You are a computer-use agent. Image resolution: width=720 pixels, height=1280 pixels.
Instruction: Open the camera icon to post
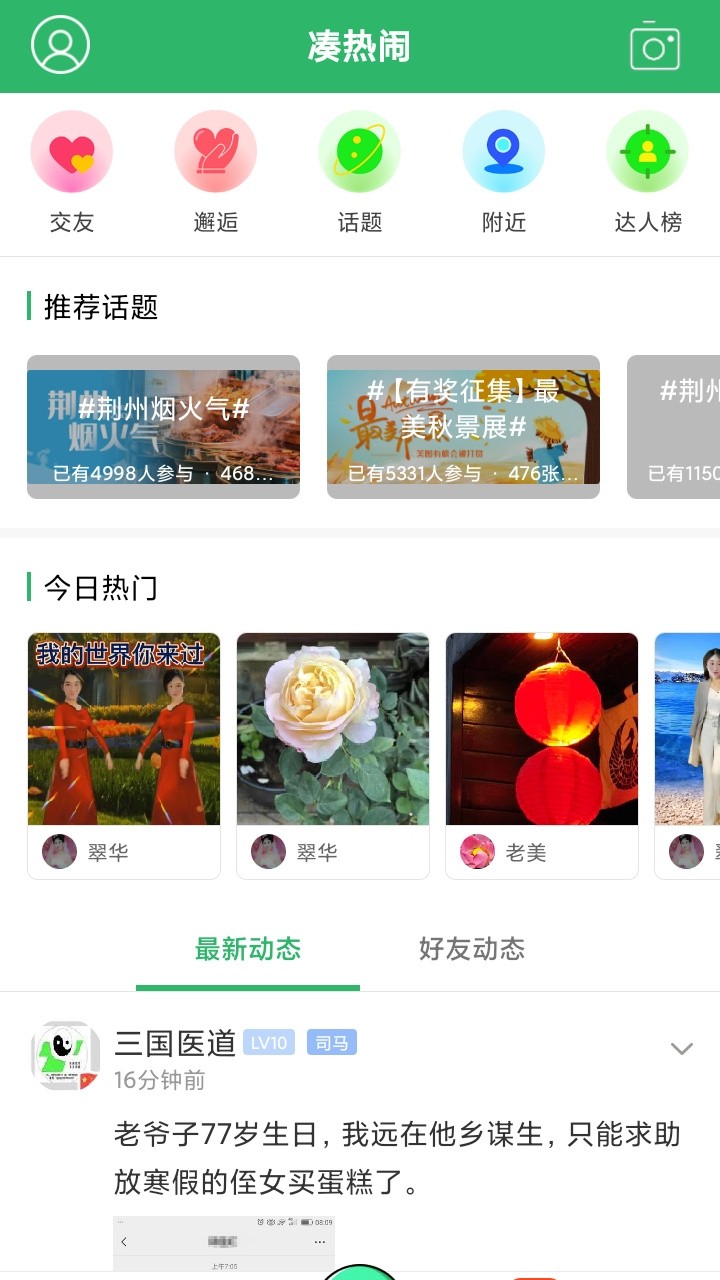(655, 45)
